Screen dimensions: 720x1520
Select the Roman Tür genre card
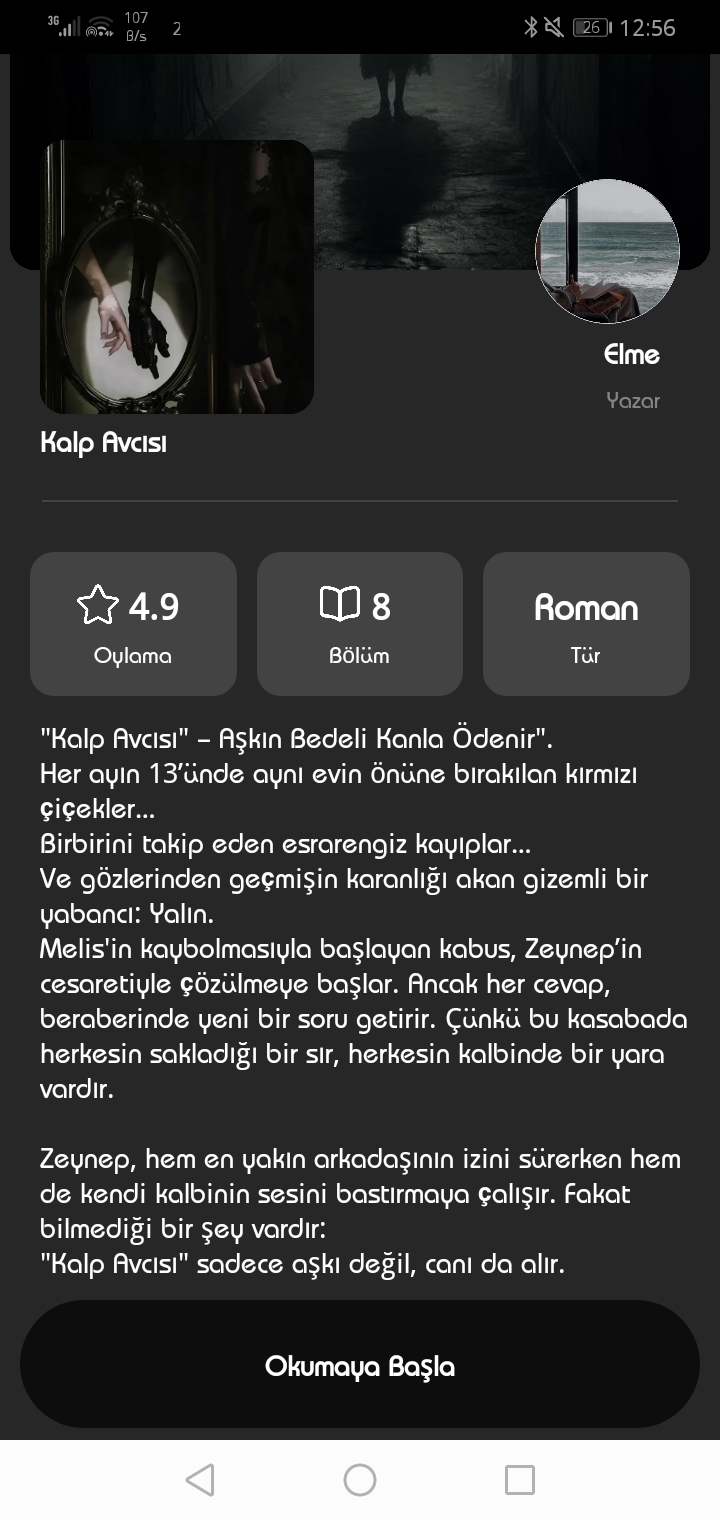tap(586, 624)
